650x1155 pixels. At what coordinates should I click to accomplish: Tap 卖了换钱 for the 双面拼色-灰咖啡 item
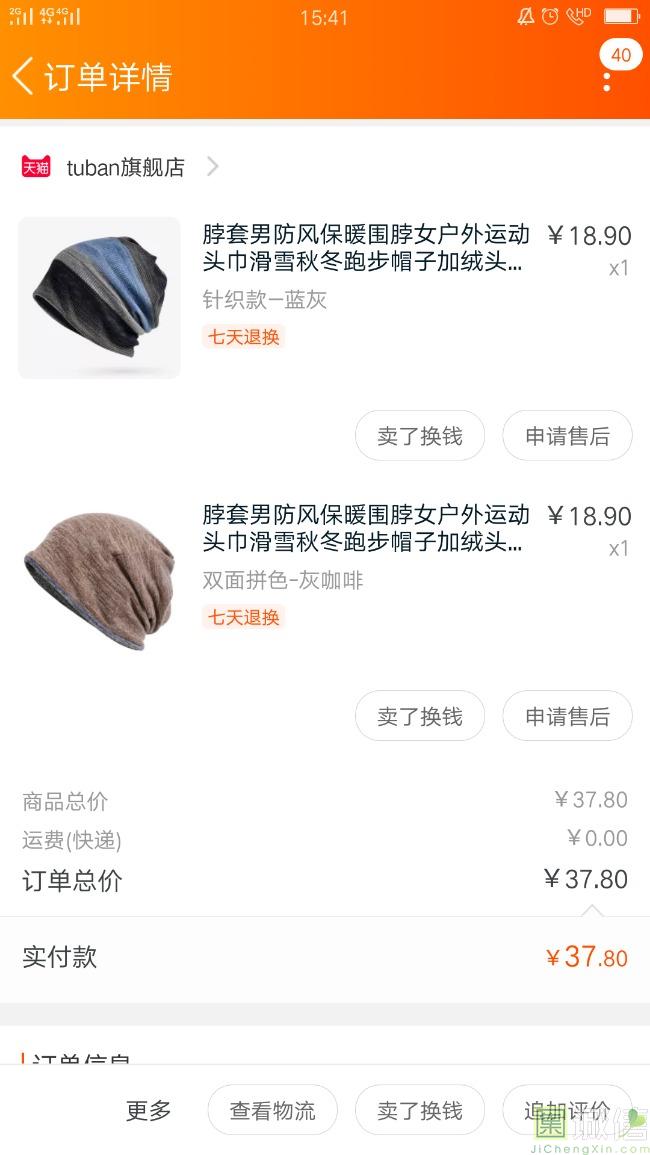point(420,716)
